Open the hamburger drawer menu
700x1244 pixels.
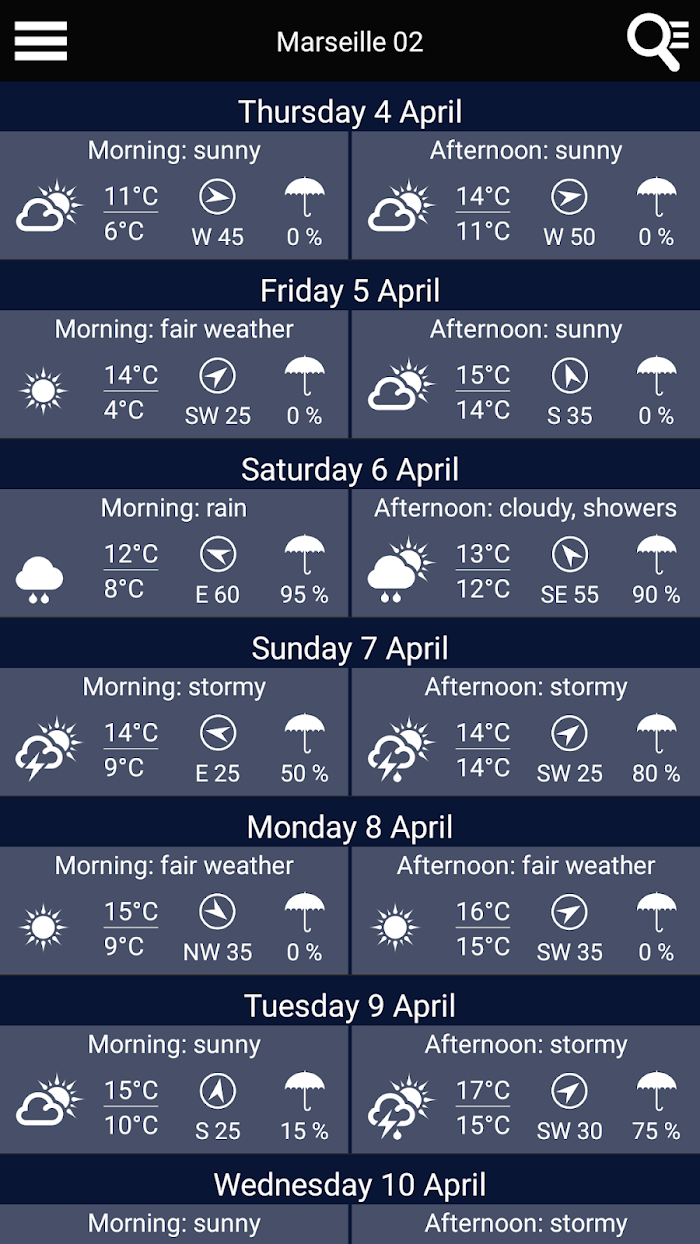click(x=41, y=41)
